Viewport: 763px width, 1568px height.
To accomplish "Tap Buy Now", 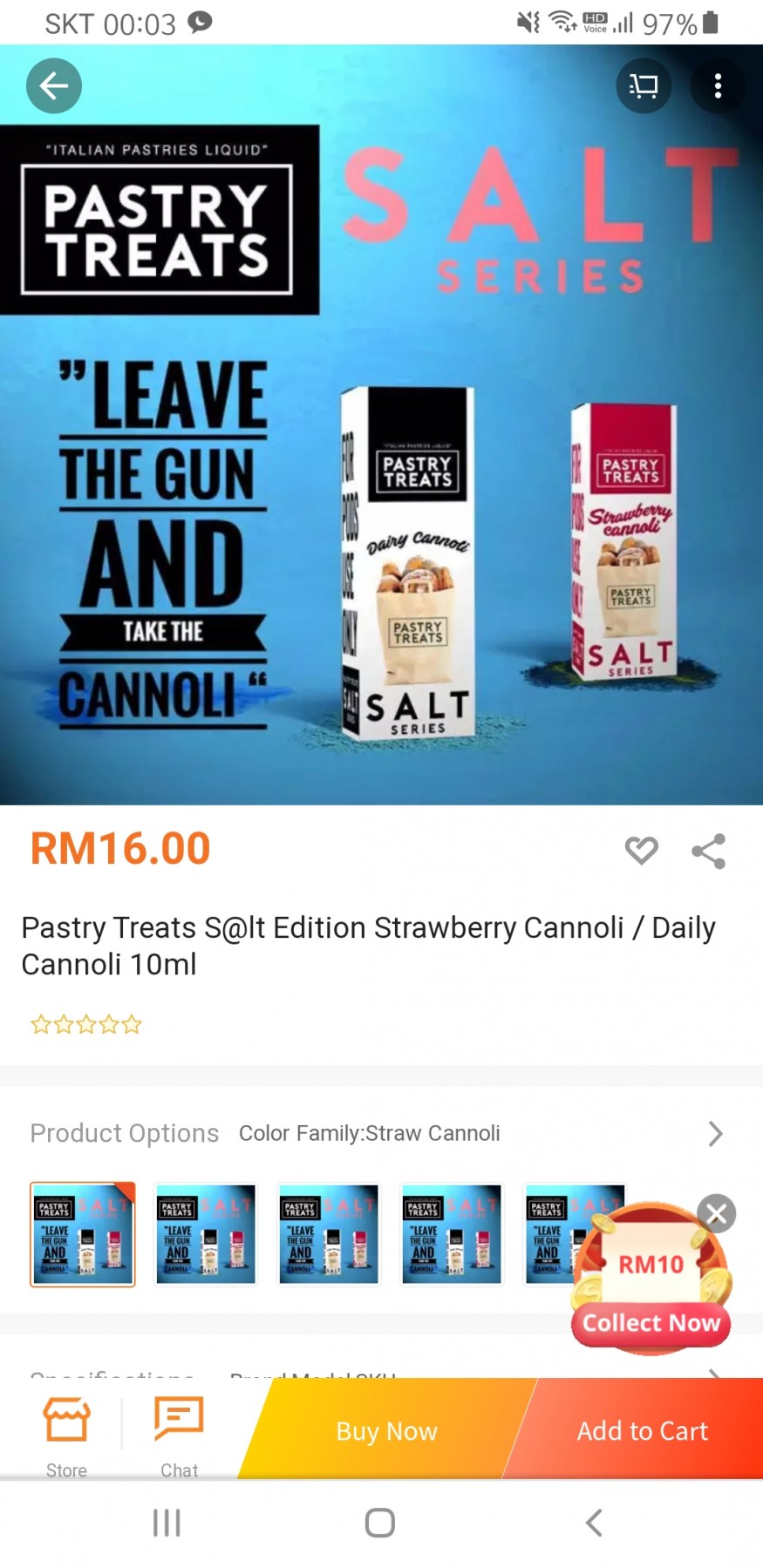I will (x=386, y=1430).
